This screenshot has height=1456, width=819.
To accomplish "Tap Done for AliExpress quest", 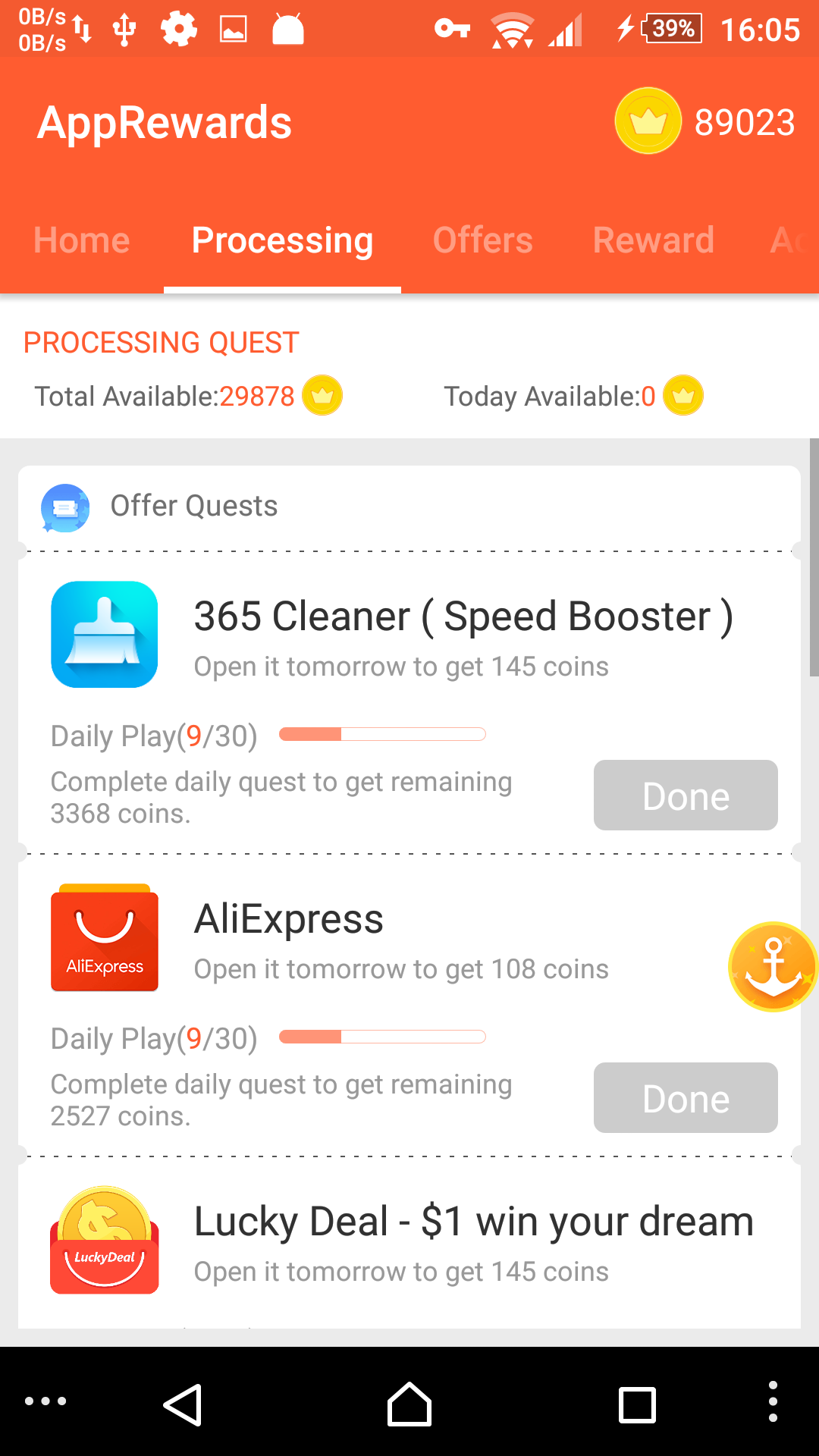I will tap(686, 1098).
